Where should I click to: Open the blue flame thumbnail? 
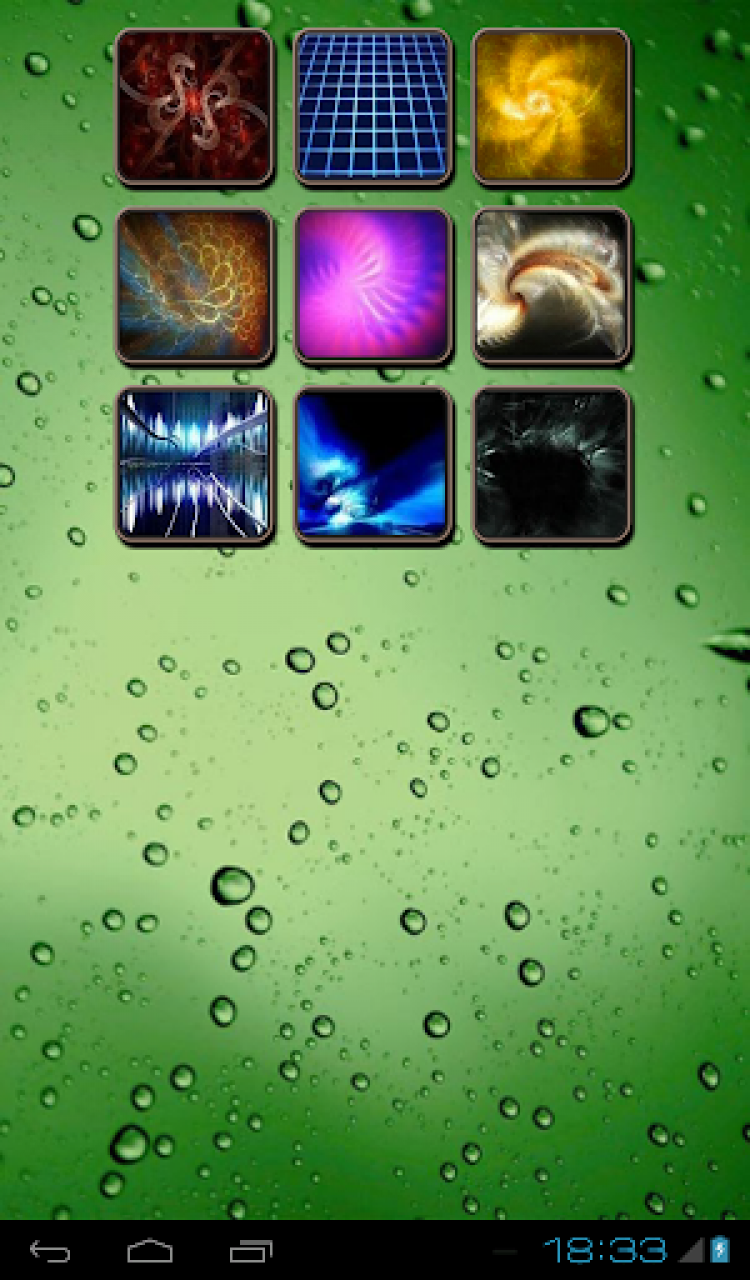373,465
